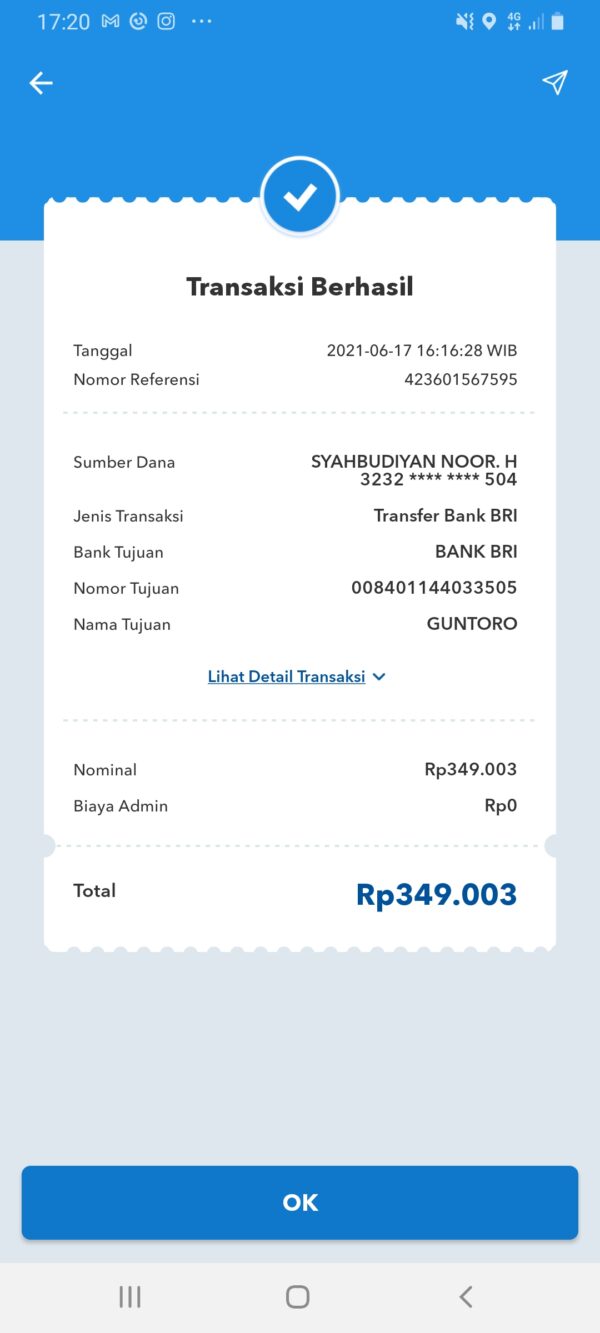Open recent apps from navigation bar
This screenshot has width=600, height=1333.
(130, 1297)
